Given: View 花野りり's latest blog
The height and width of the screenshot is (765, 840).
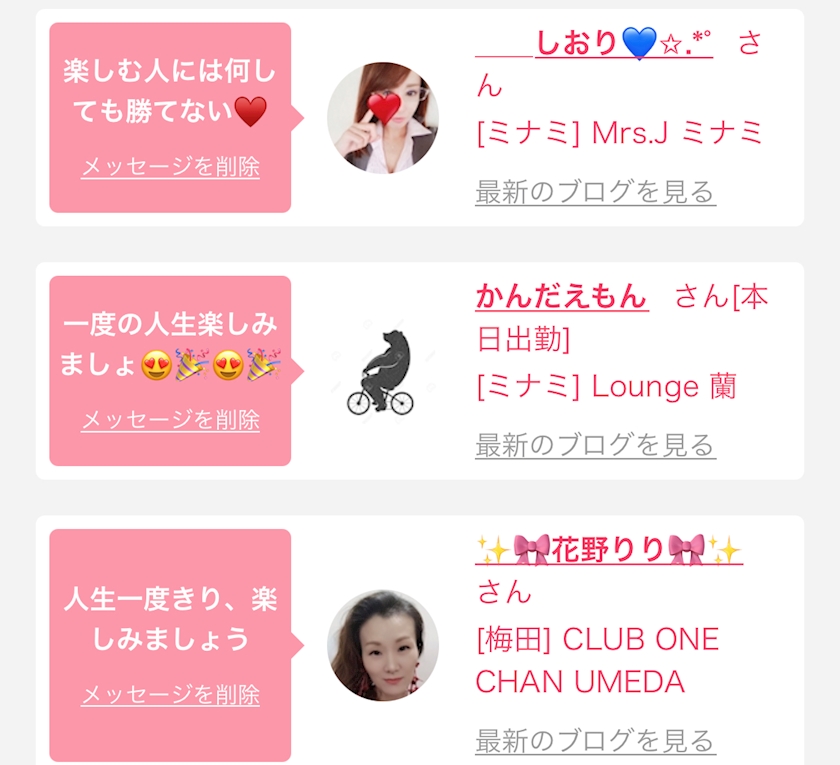Looking at the screenshot, I should click(x=595, y=741).
